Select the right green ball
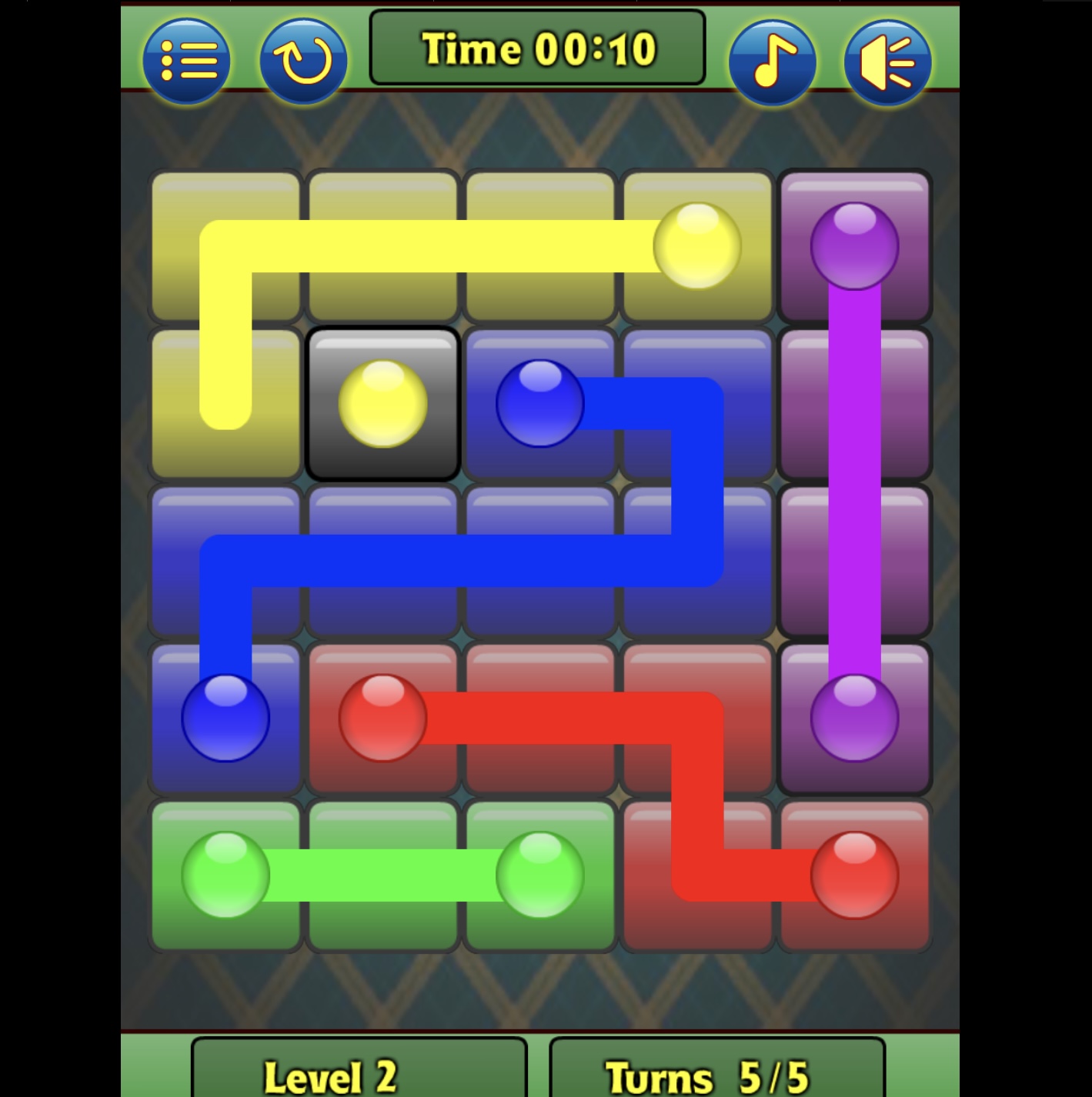This screenshot has height=1097, width=1092. pyautogui.click(x=539, y=875)
